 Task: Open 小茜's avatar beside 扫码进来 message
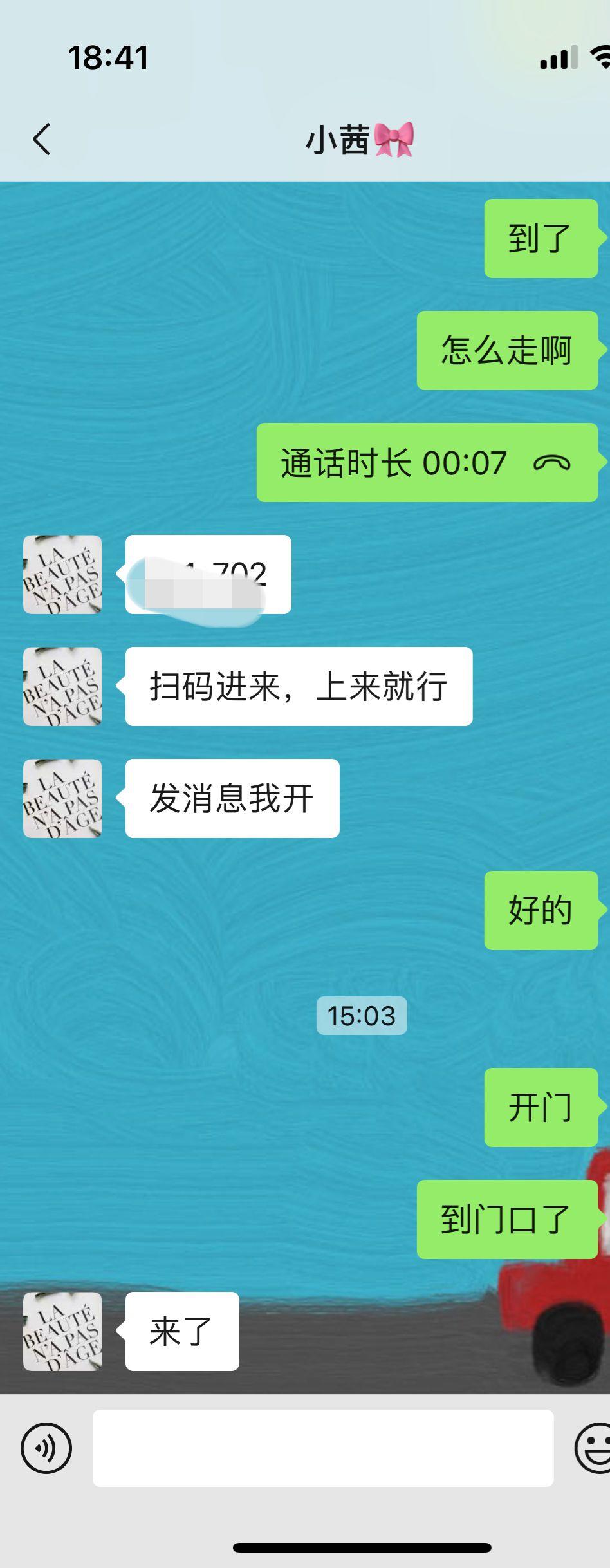tap(62, 687)
